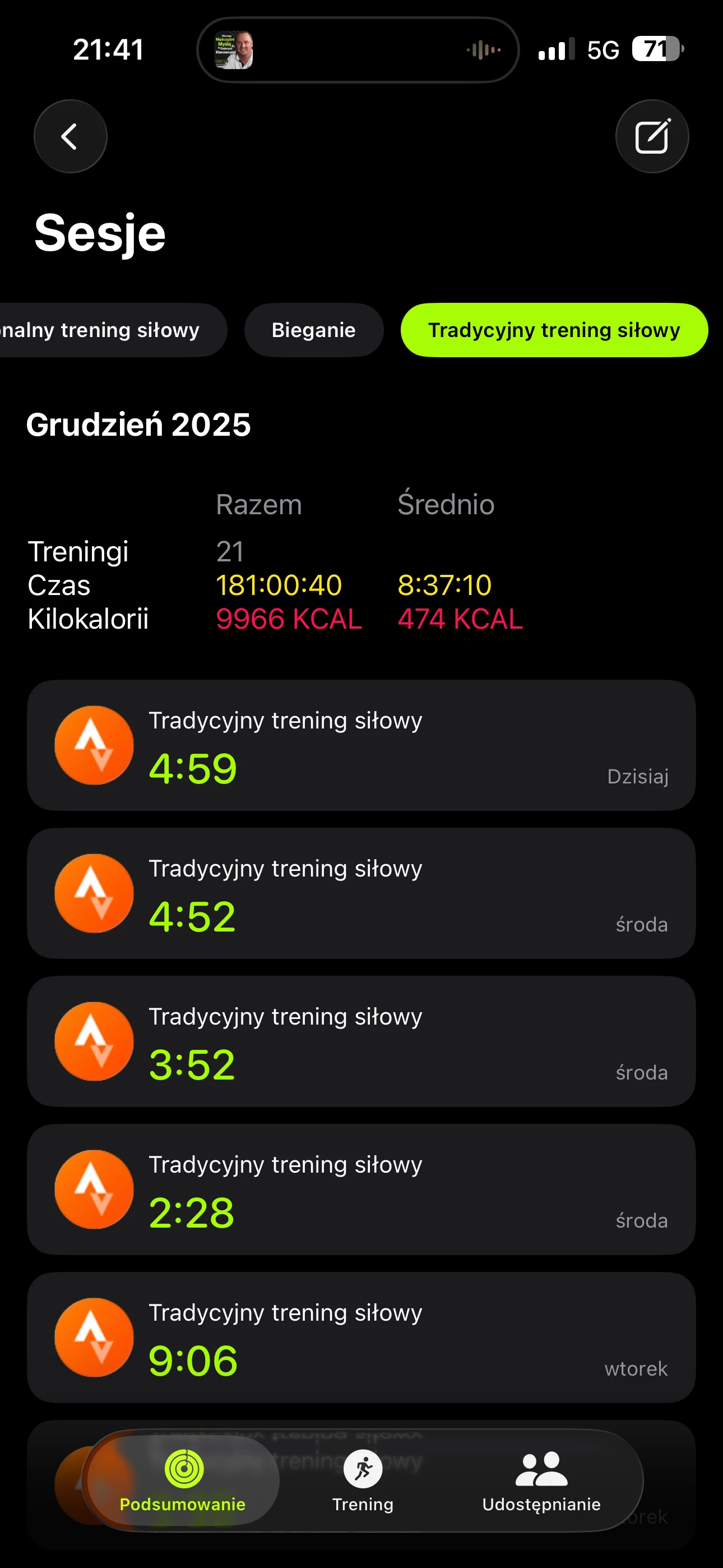Switch to the Trening tab
723x1568 pixels.
(x=363, y=1481)
